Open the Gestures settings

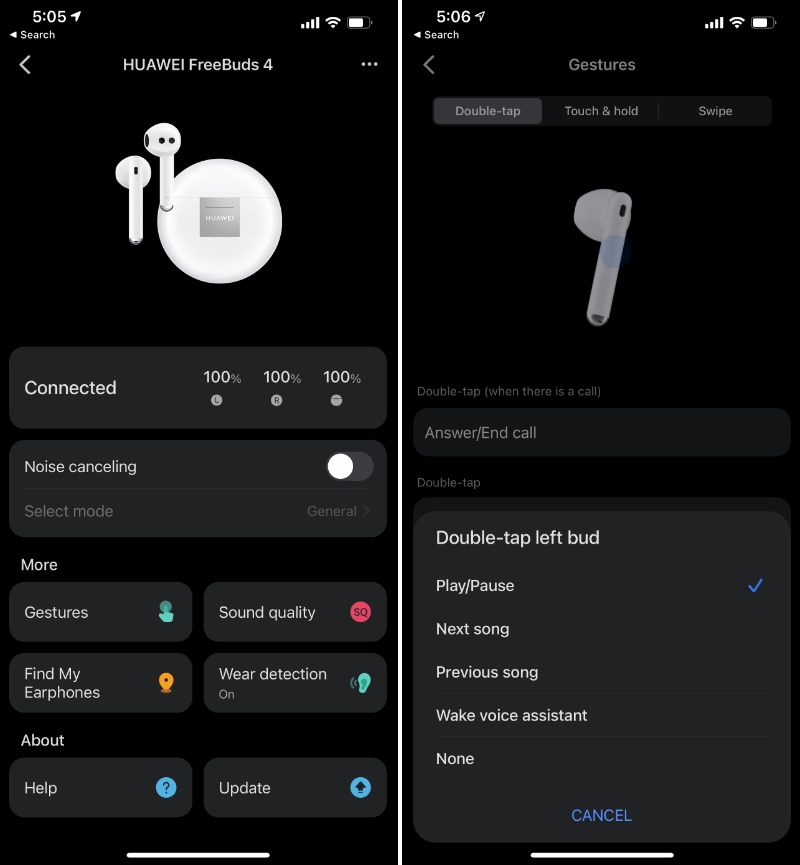coord(100,612)
